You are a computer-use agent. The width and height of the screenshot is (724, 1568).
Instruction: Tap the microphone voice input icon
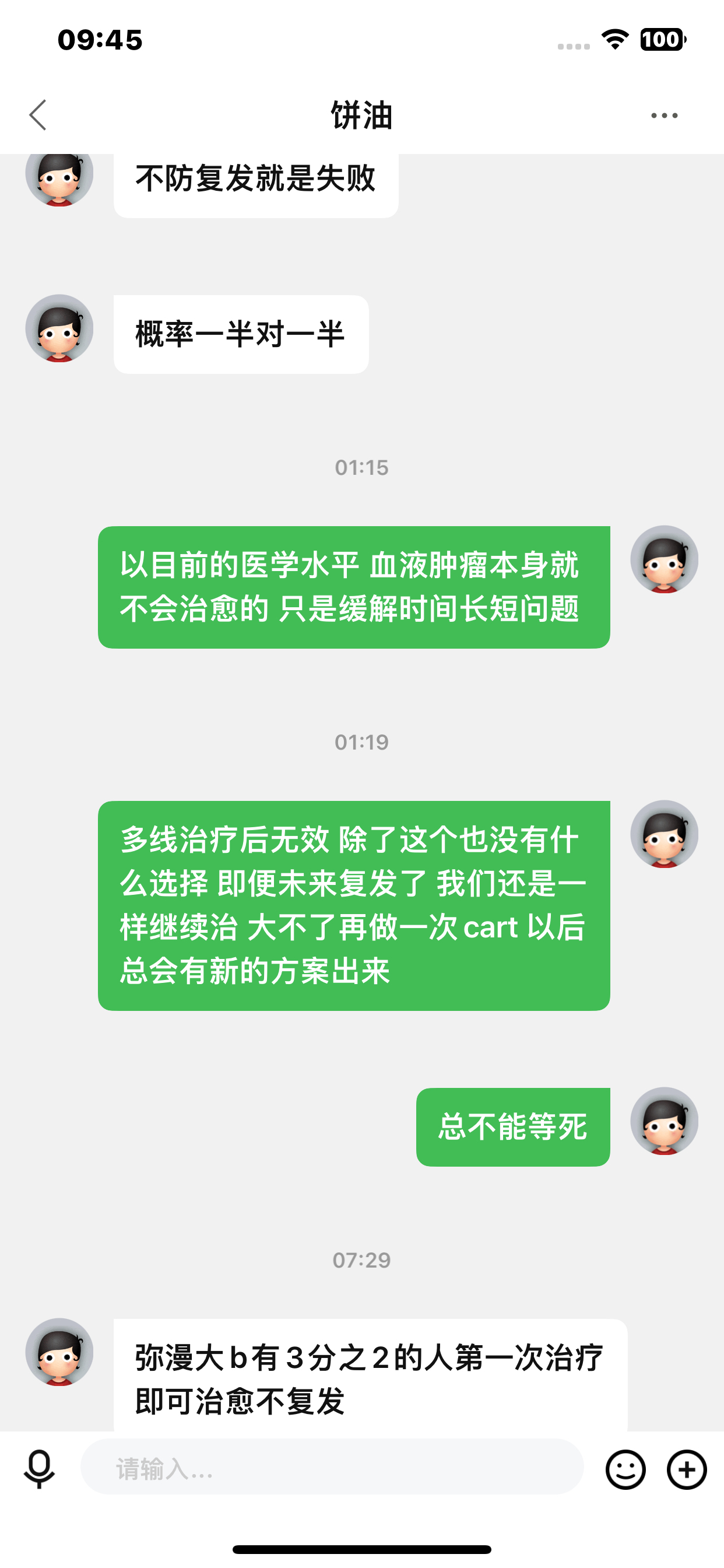[x=40, y=1469]
